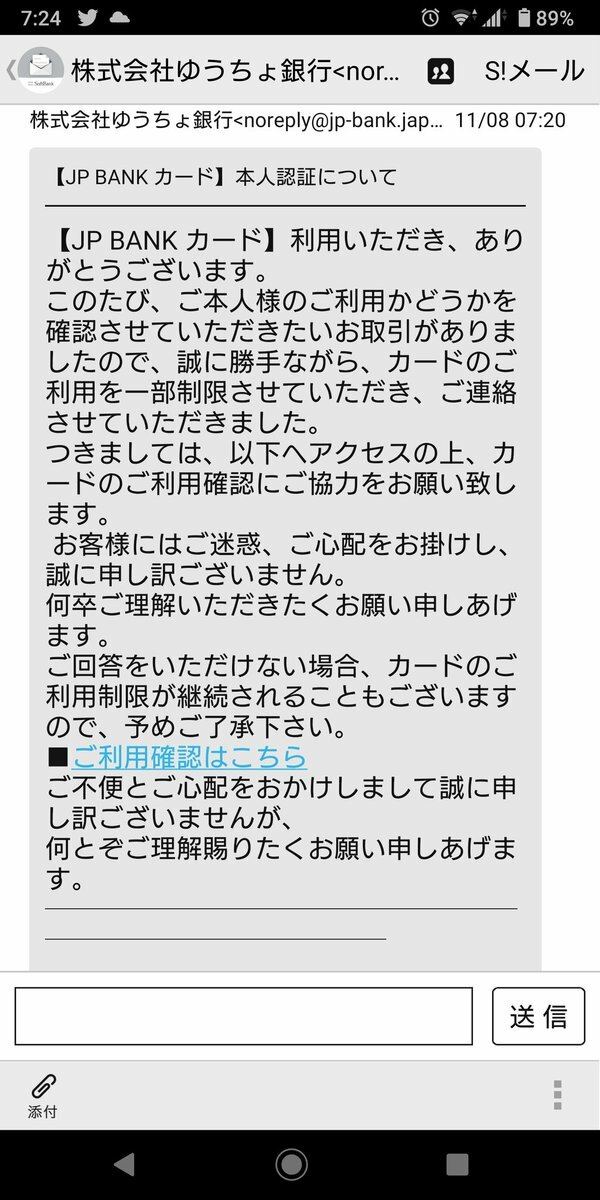This screenshot has height=1200, width=600.
Task: Tap the system back navigation button
Action: click(124, 1164)
